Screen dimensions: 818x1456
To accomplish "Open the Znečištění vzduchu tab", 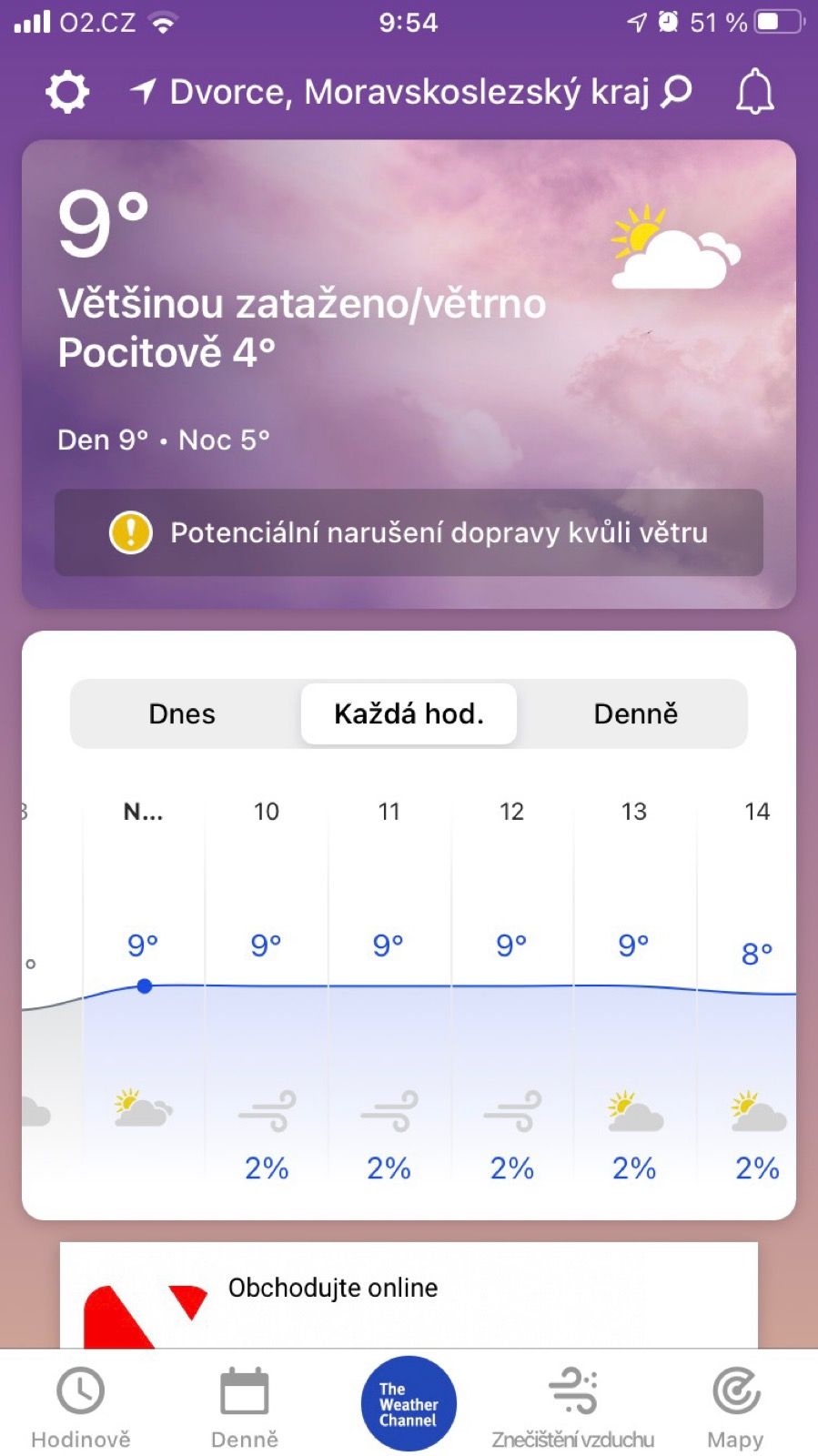I will [x=573, y=1406].
